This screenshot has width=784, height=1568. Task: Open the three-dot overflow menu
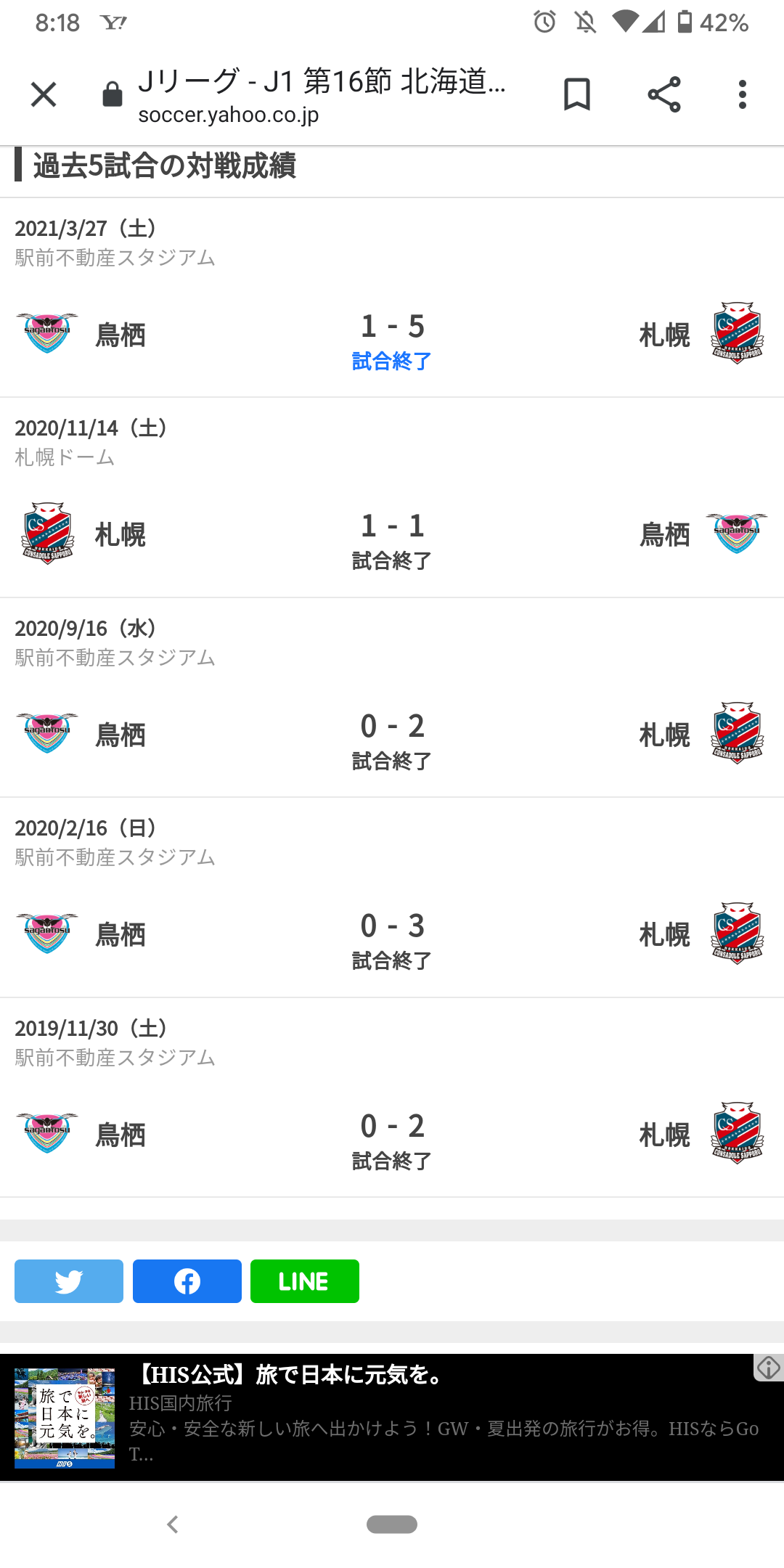742,94
